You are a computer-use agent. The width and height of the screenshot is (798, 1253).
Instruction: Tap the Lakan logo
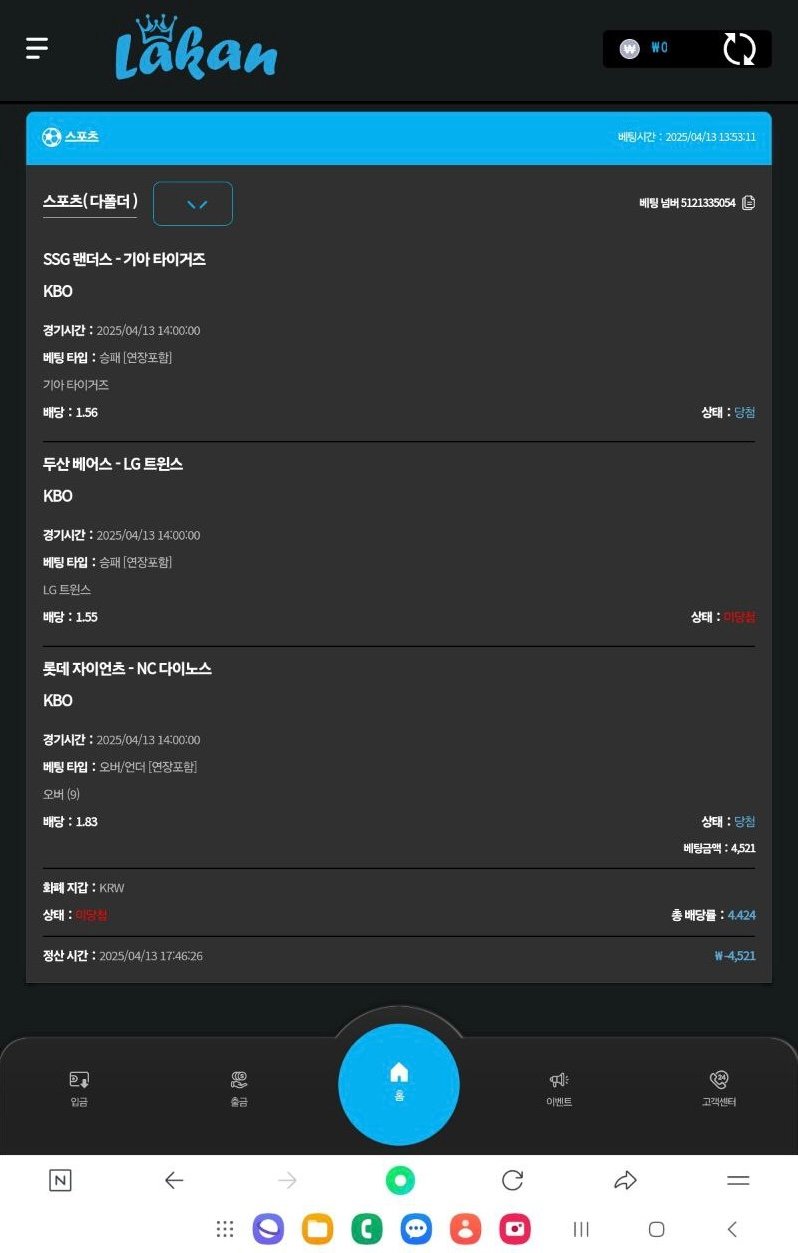[196, 50]
